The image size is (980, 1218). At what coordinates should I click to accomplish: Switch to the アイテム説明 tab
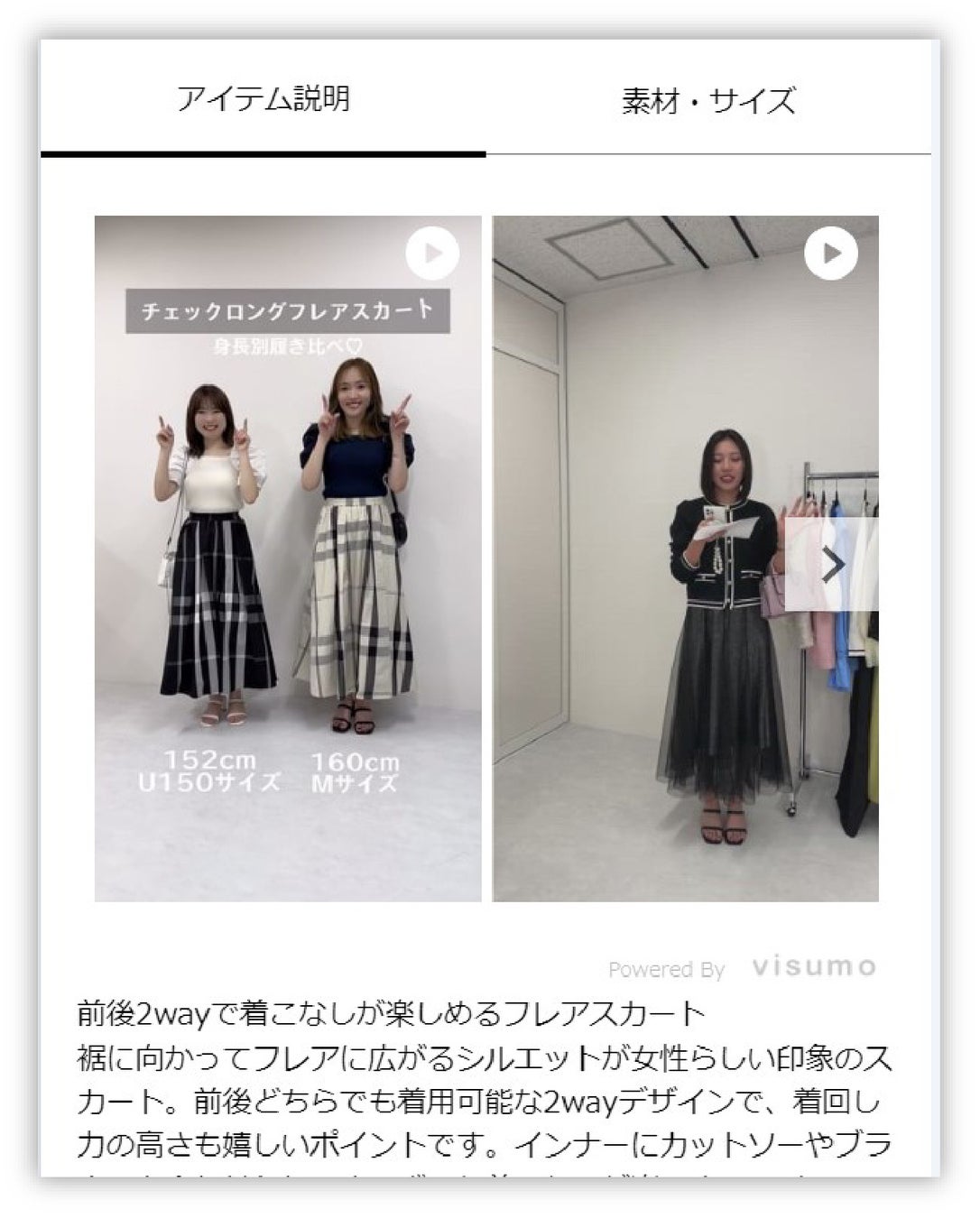pyautogui.click(x=263, y=99)
